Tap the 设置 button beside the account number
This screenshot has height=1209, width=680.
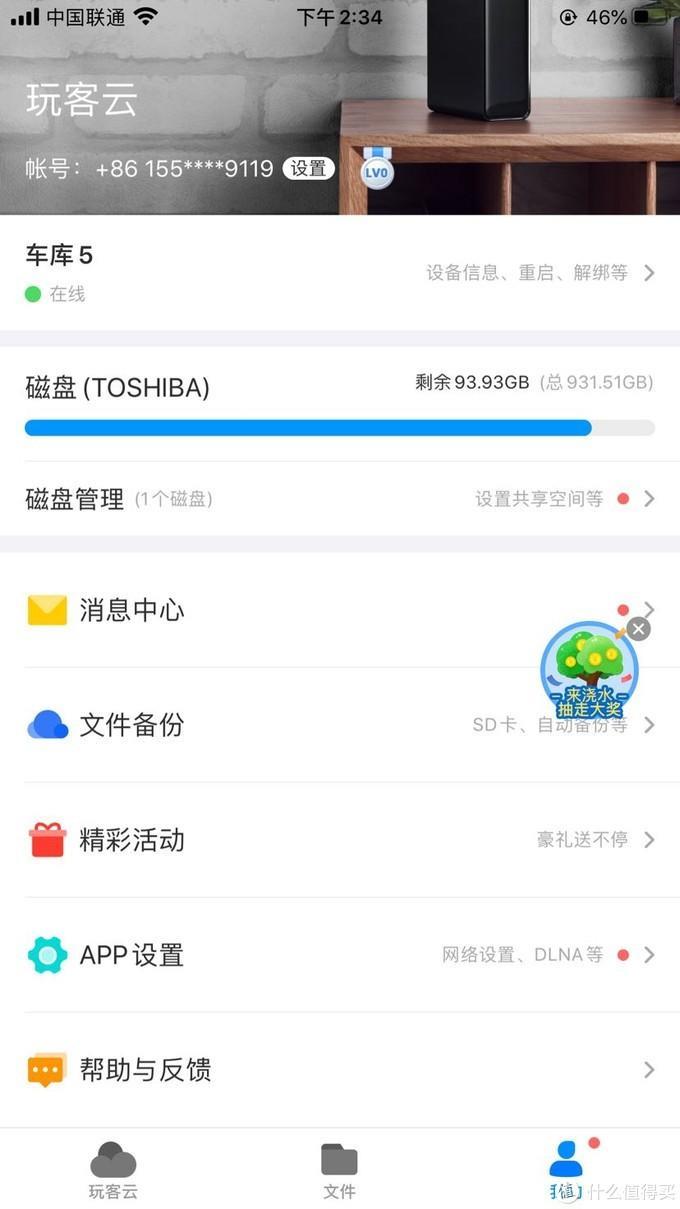click(x=308, y=168)
